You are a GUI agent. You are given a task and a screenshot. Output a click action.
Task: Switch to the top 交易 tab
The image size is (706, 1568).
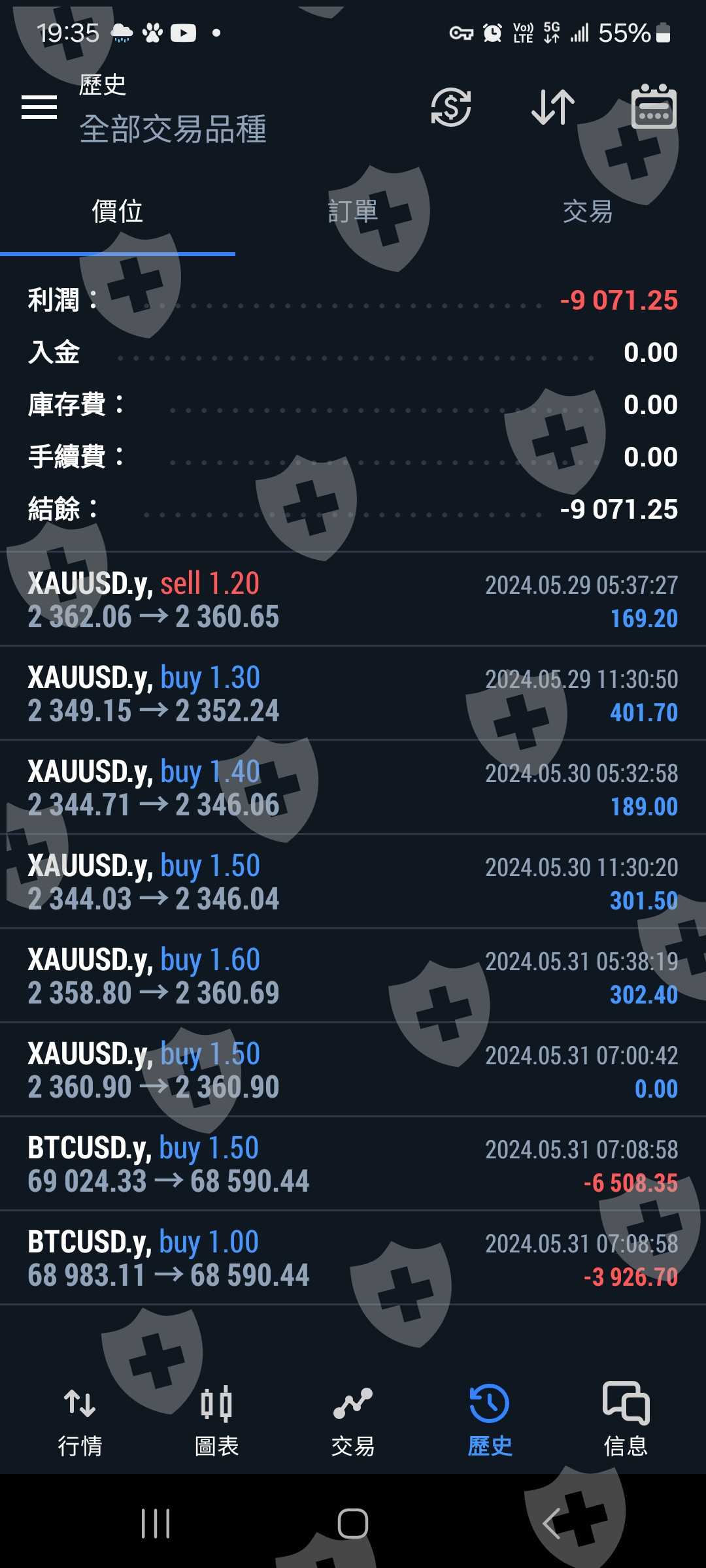tap(588, 212)
